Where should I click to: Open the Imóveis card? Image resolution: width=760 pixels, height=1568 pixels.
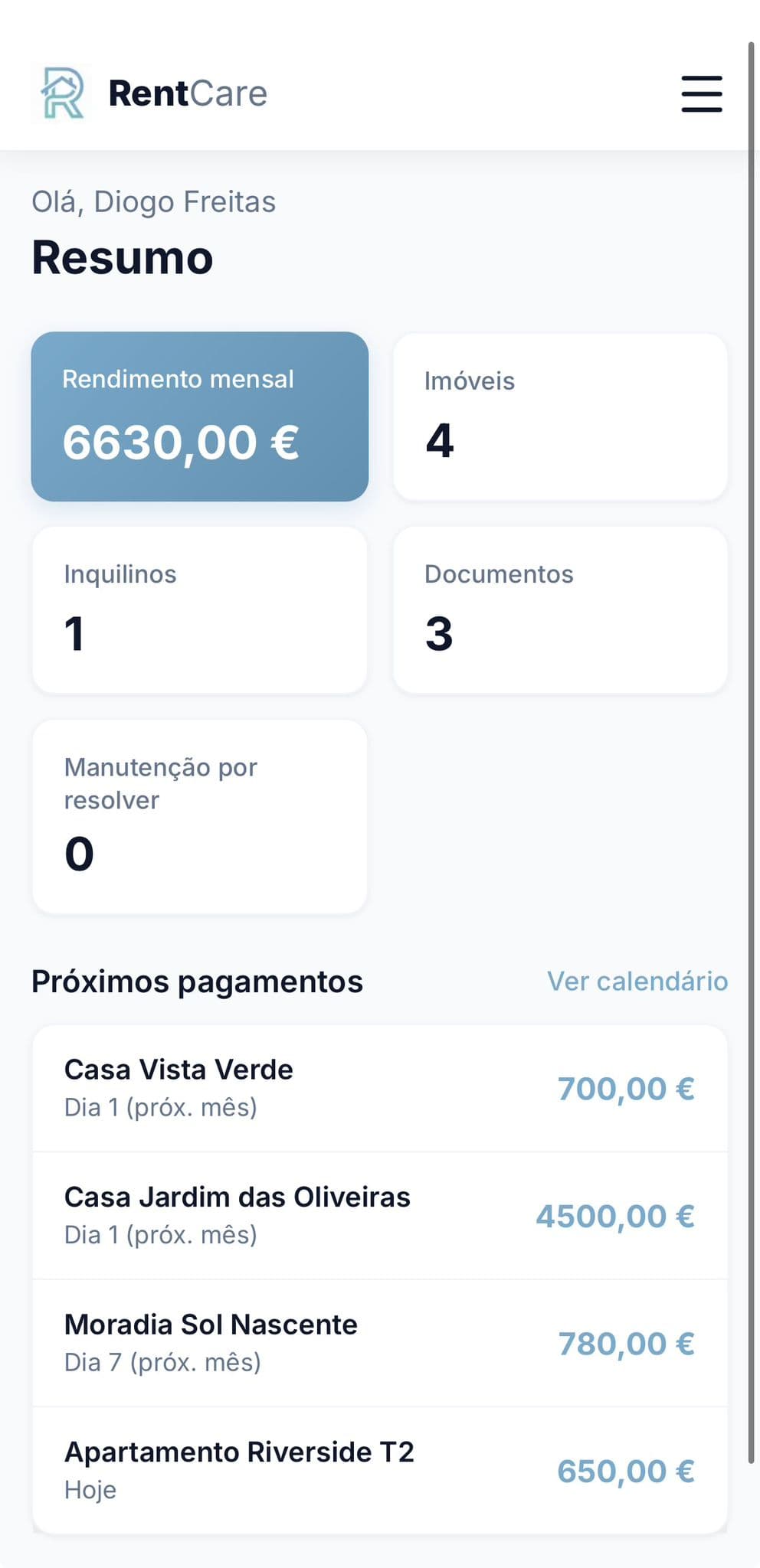tap(560, 416)
